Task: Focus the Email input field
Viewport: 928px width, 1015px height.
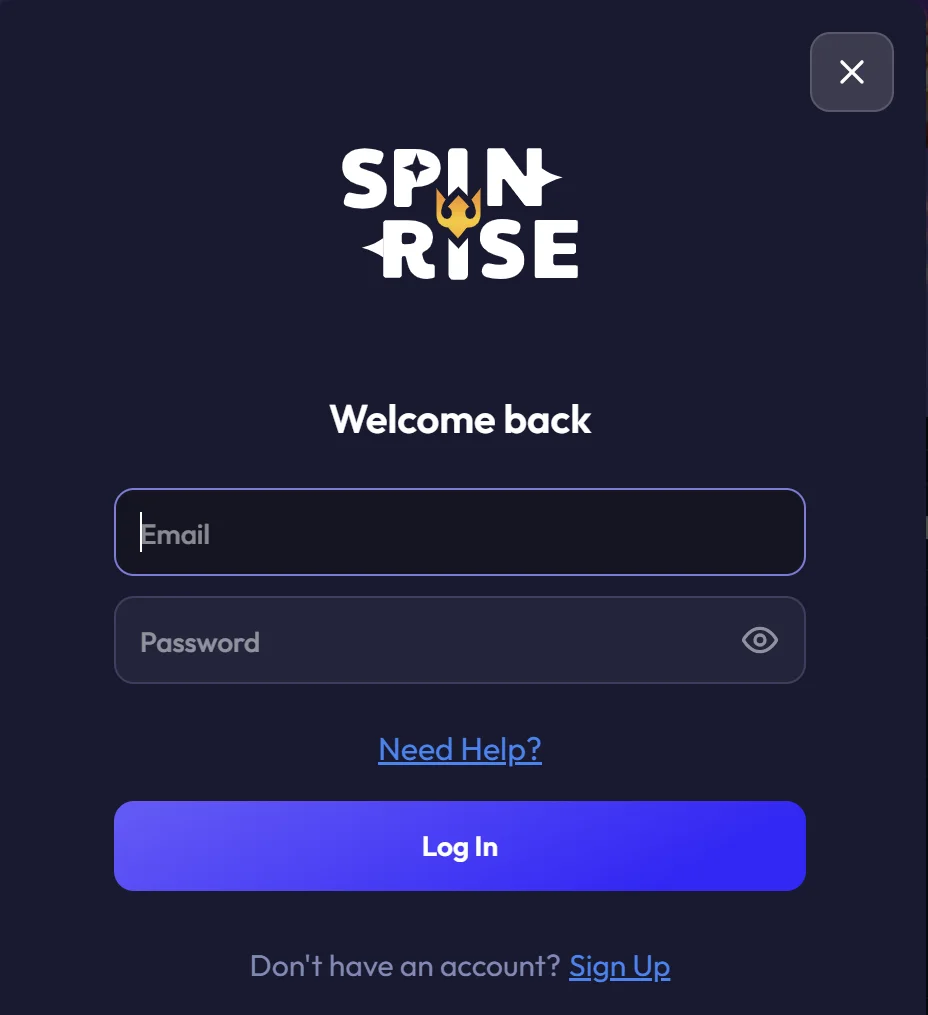Action: 460,532
